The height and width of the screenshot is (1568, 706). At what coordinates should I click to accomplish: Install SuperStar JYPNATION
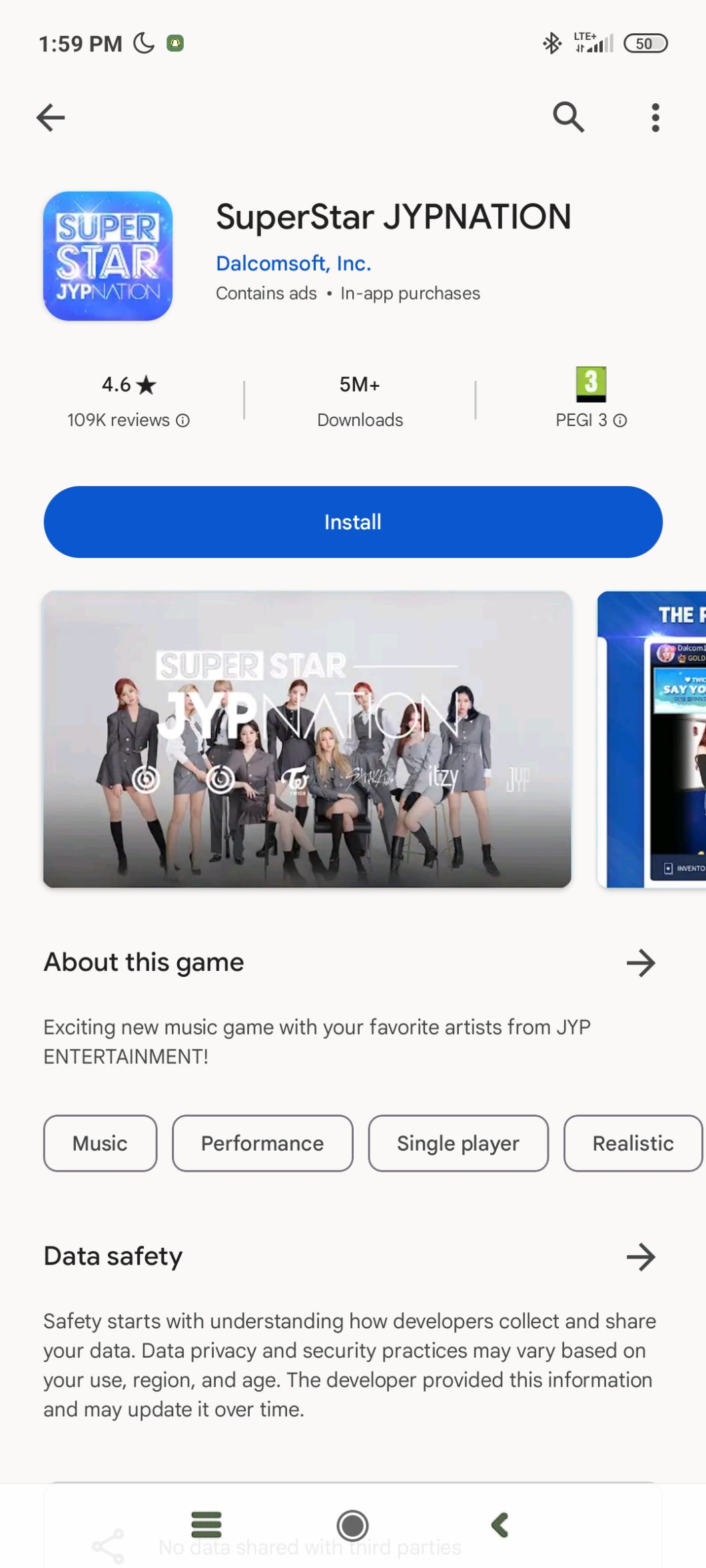(x=353, y=522)
